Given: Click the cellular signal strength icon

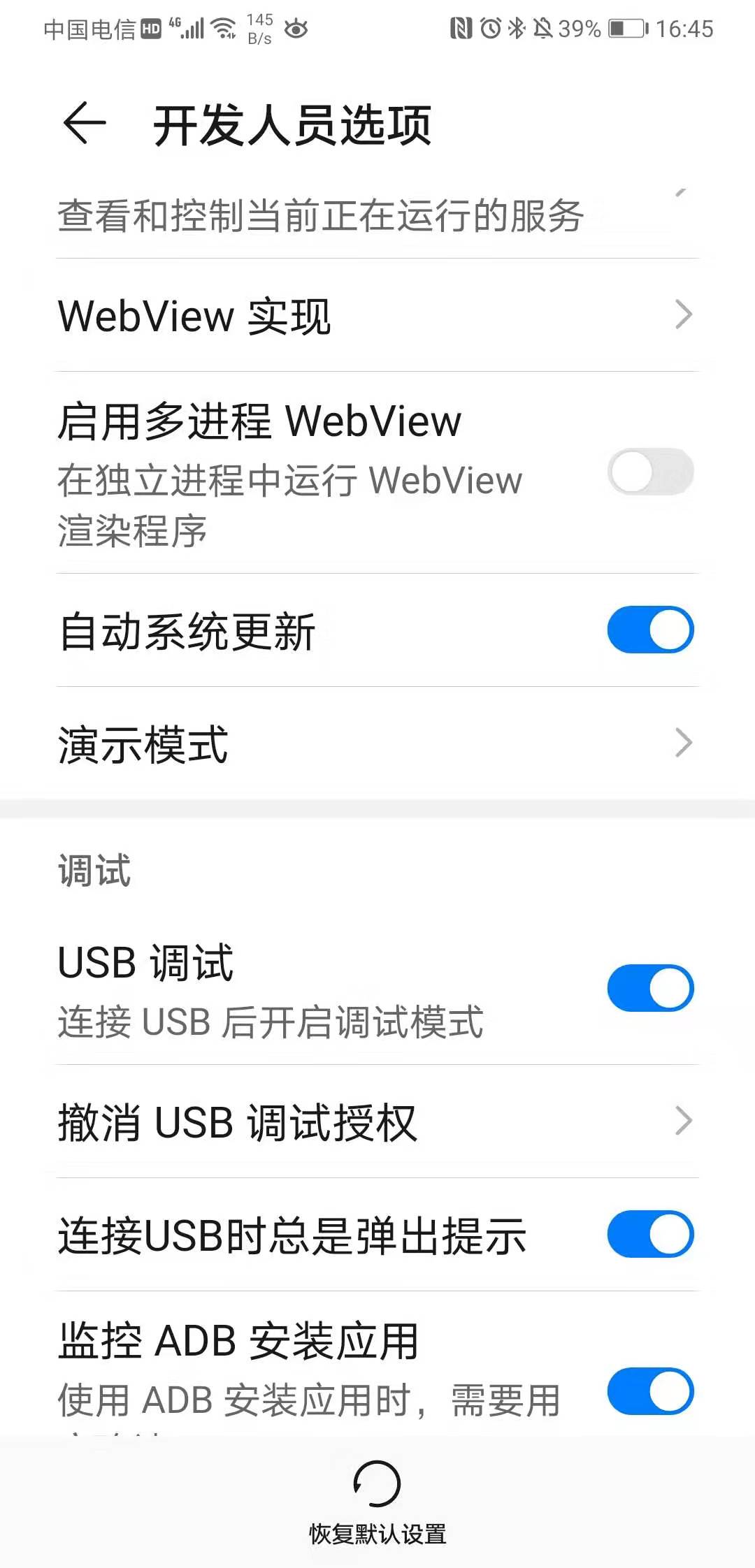Looking at the screenshot, I should 194,28.
